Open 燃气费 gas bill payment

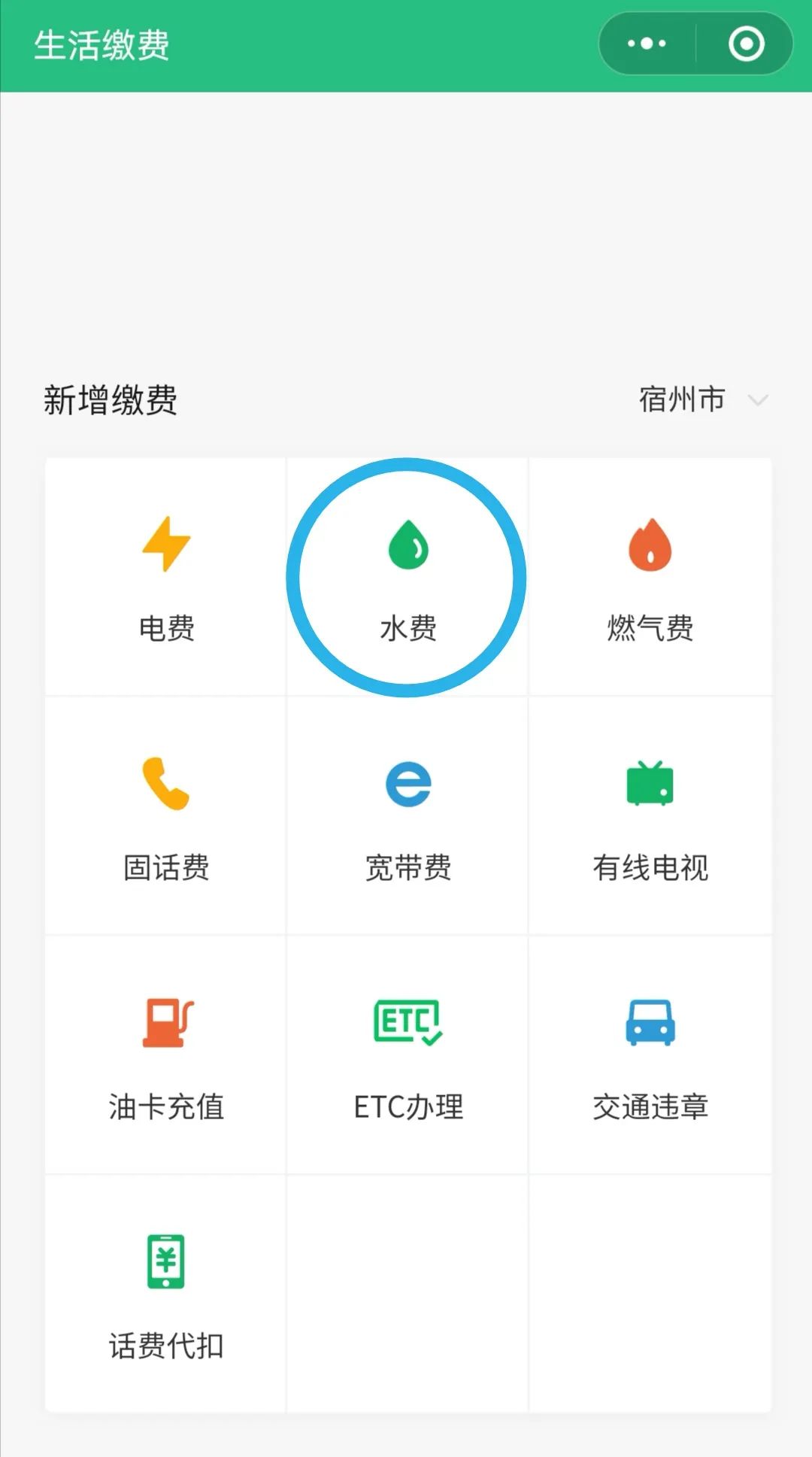(x=650, y=577)
